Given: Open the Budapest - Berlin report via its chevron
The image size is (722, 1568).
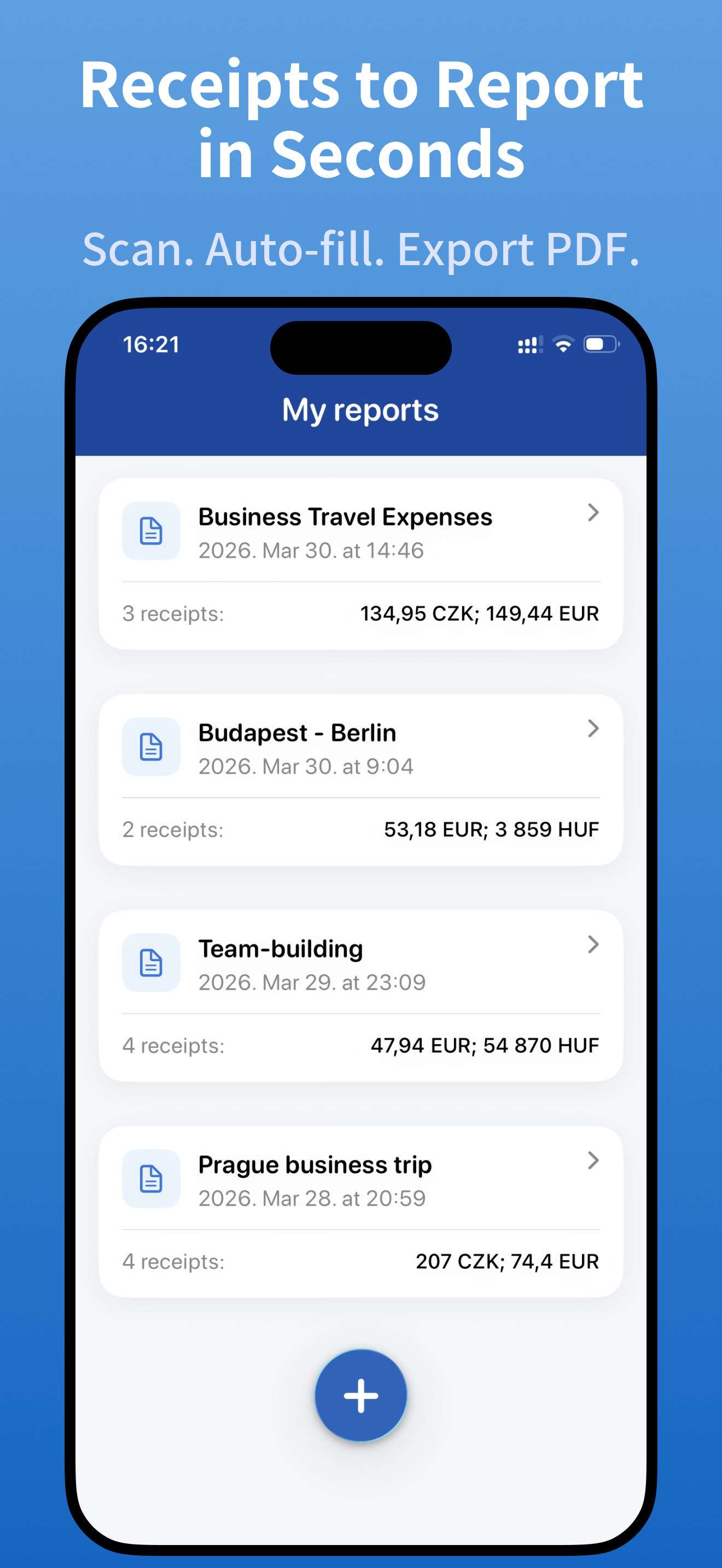Looking at the screenshot, I should pos(593,729).
